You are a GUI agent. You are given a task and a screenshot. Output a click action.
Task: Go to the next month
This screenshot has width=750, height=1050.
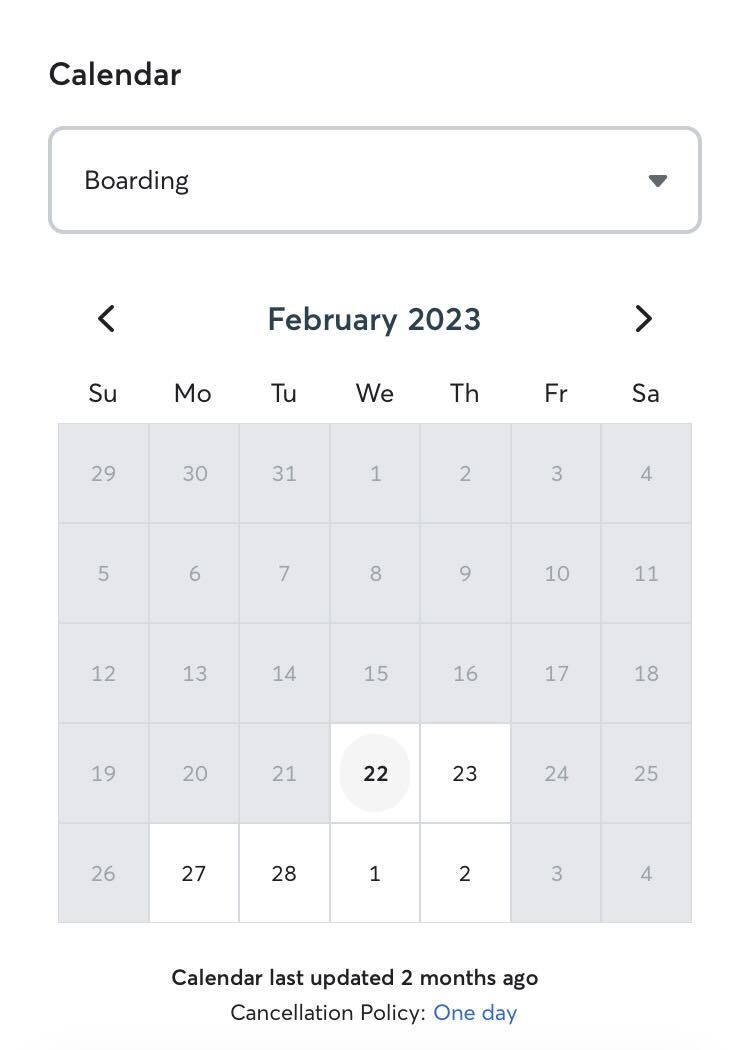[643, 319]
